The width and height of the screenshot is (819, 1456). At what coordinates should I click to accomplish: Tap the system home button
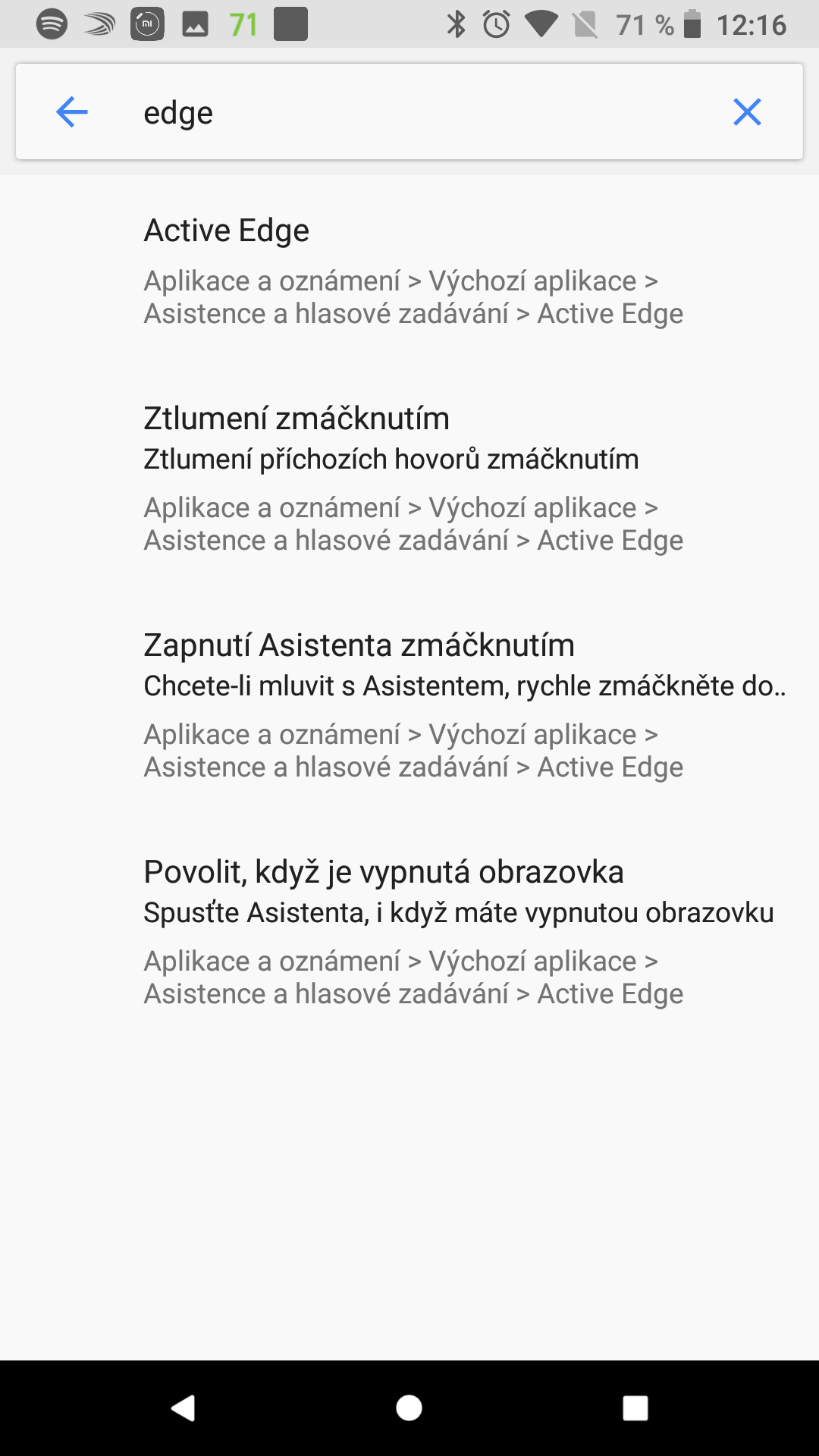point(409,1408)
